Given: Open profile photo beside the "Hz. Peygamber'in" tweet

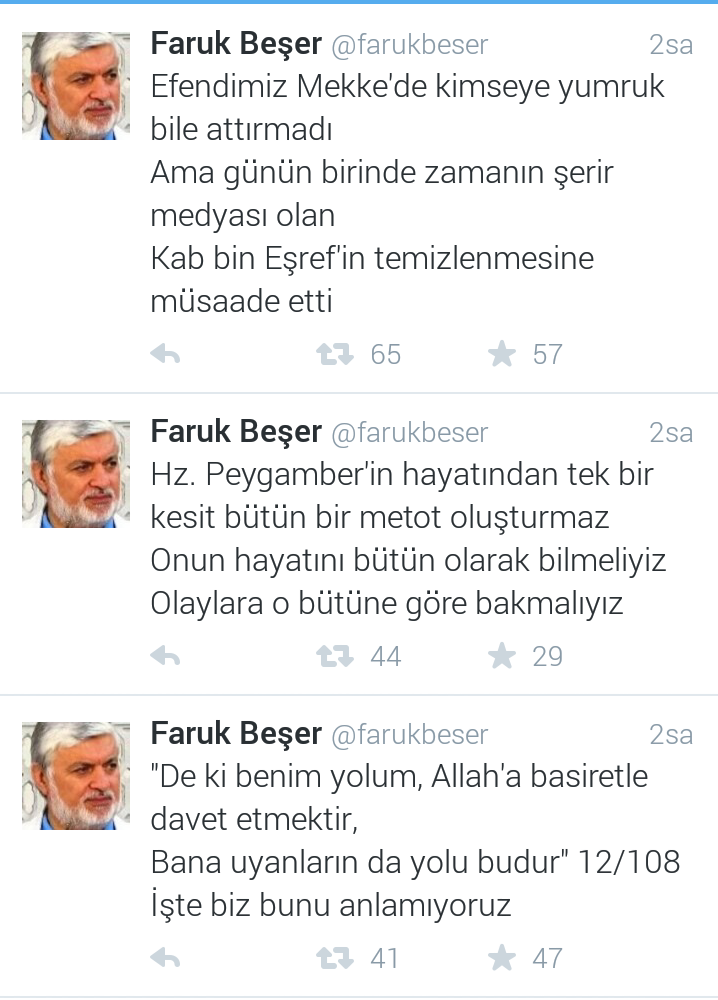Looking at the screenshot, I should [x=76, y=474].
